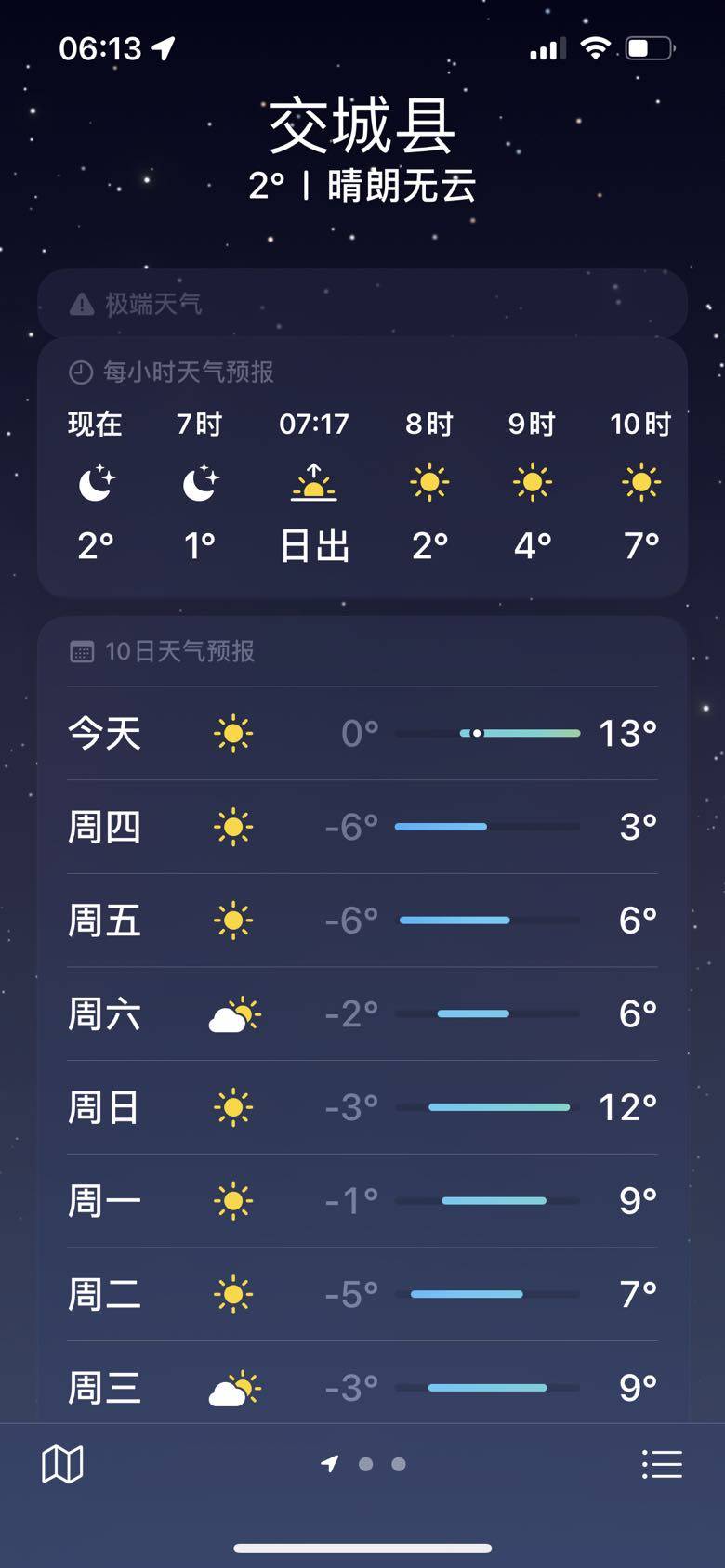Open the 周三 forecast row
Viewport: 725px width, 1568px height.
pos(362,1388)
